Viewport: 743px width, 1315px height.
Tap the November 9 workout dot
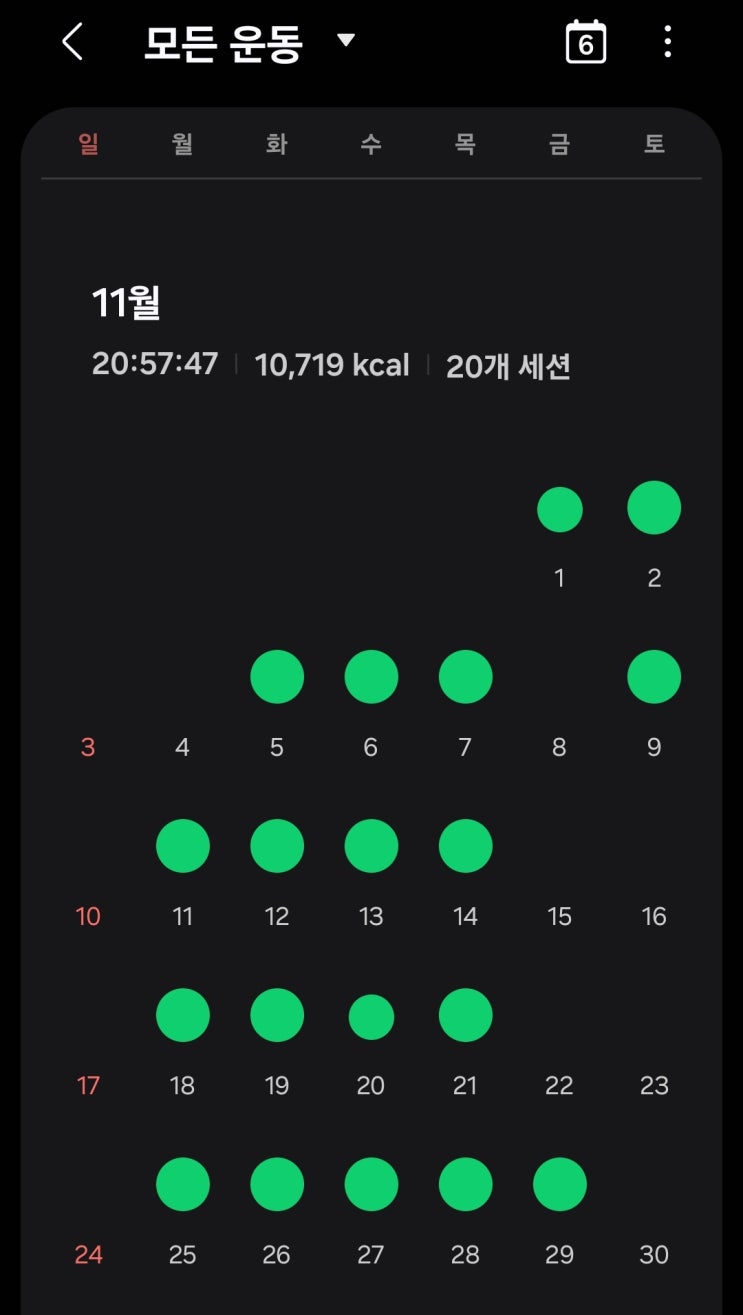point(654,677)
